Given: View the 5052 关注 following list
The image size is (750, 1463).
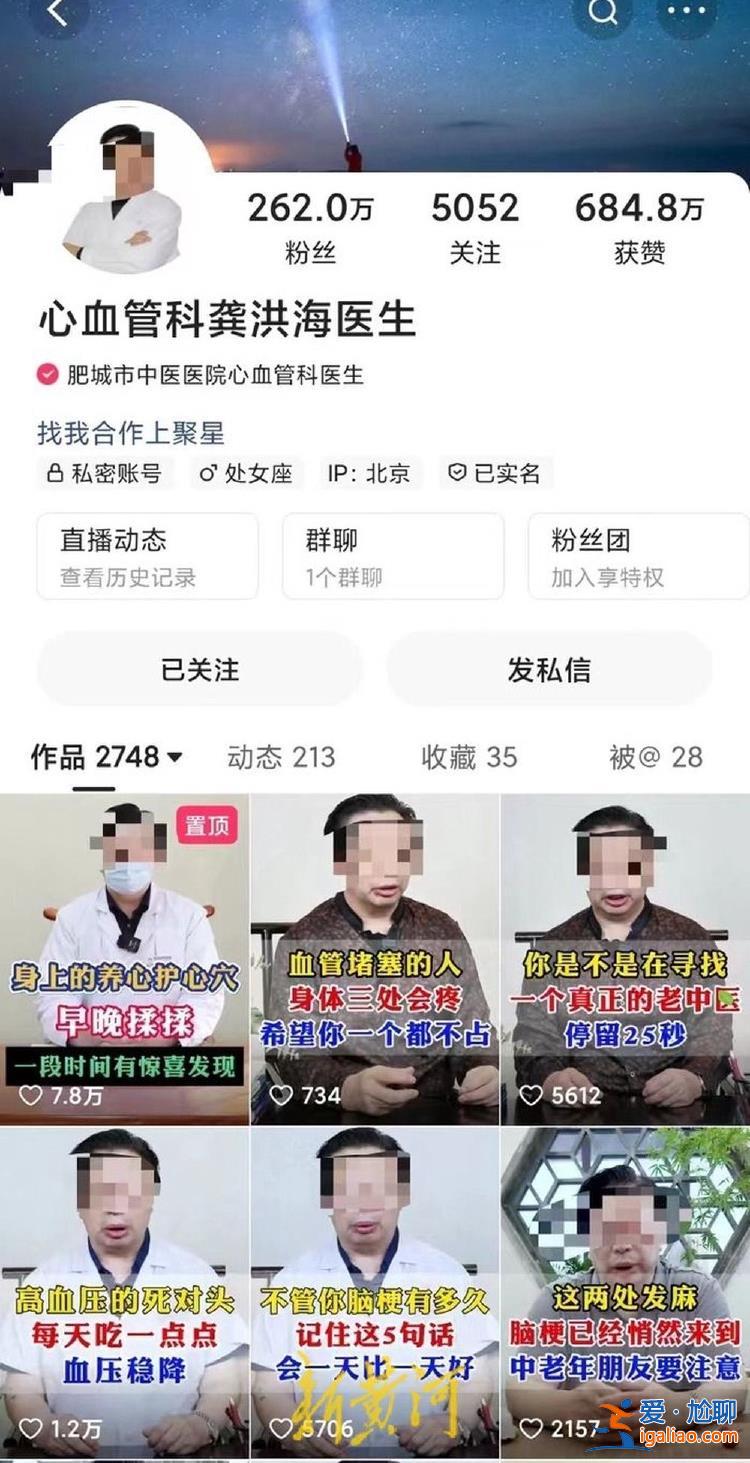Looking at the screenshot, I should tap(475, 229).
